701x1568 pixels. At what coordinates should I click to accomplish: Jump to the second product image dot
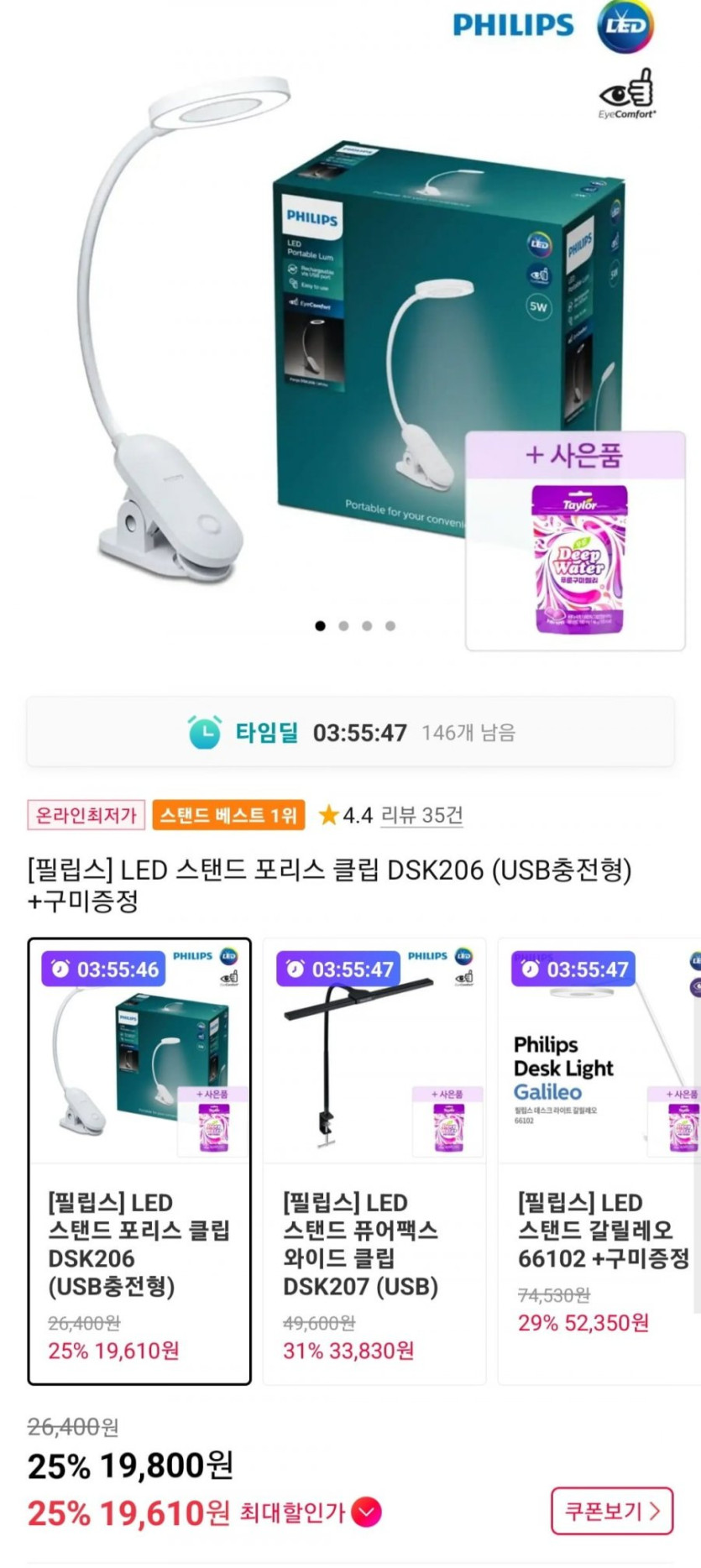pyautogui.click(x=343, y=626)
